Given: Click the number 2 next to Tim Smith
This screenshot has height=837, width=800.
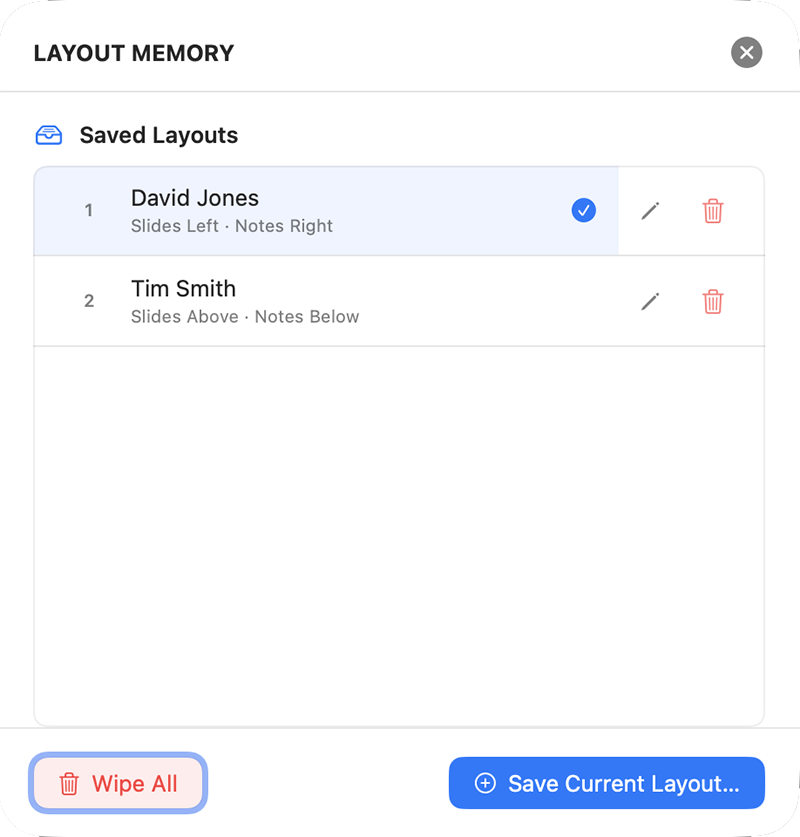Looking at the screenshot, I should pos(89,301).
